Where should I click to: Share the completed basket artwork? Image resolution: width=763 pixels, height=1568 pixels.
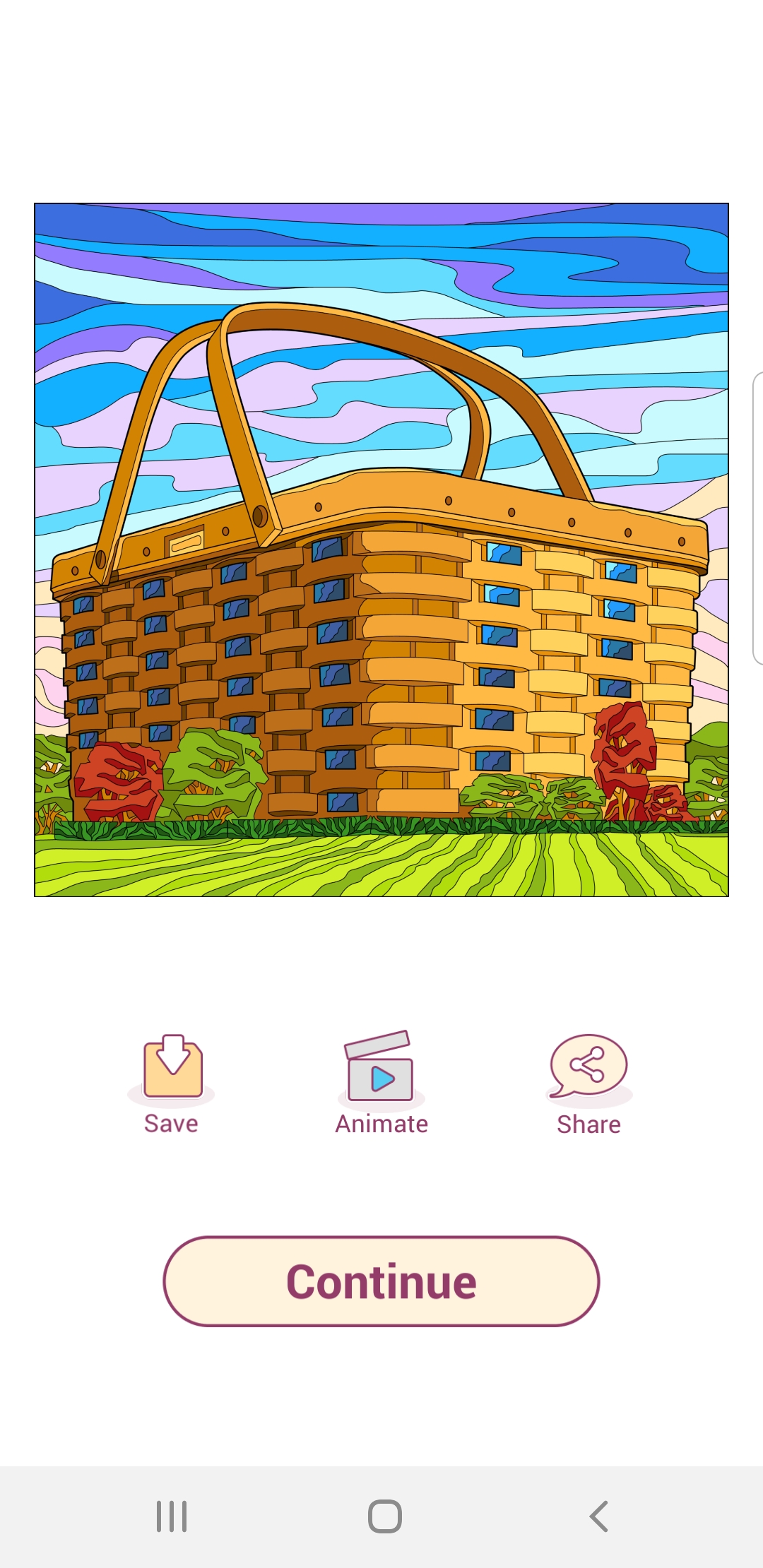pos(588,1085)
